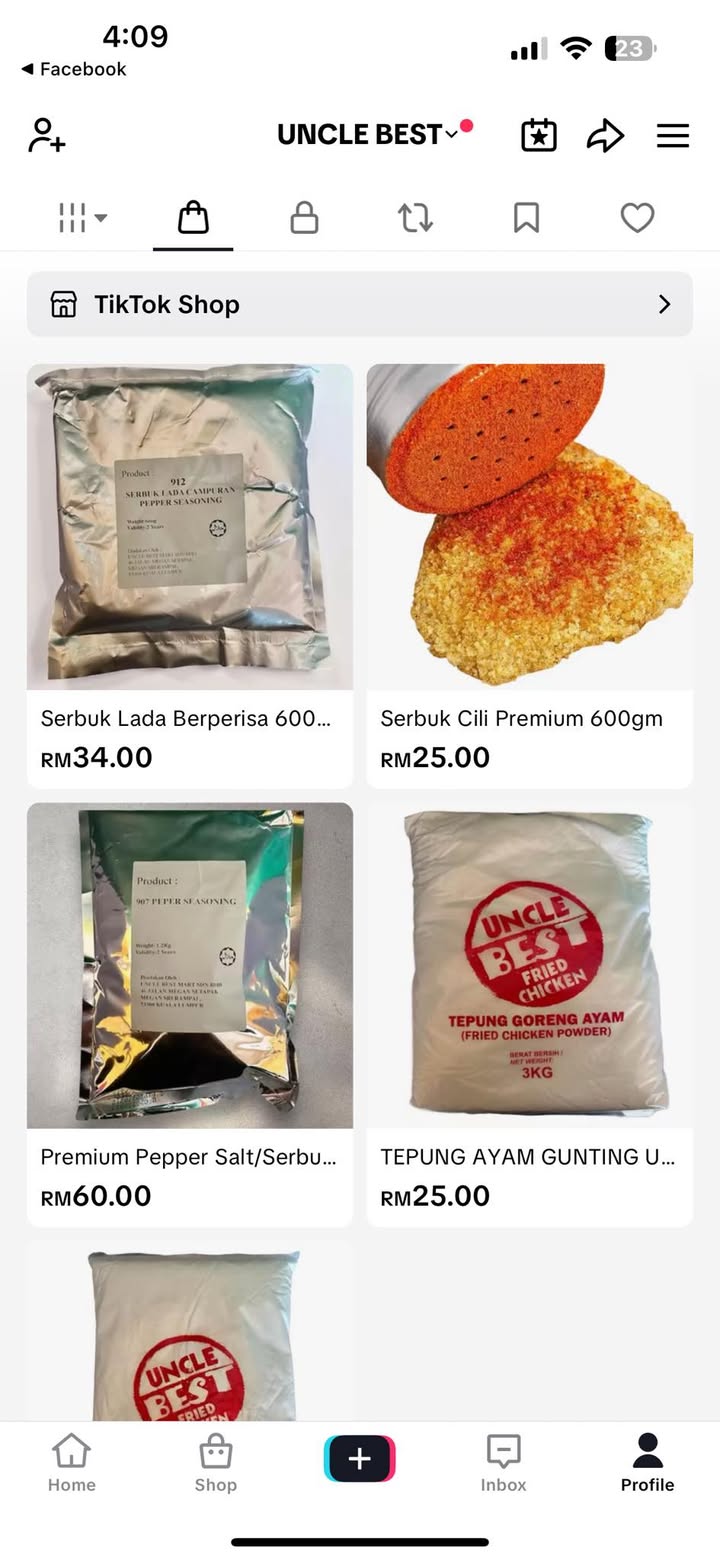Switch to the reposts tab
Screen dimensions: 720x1560
pos(415,217)
